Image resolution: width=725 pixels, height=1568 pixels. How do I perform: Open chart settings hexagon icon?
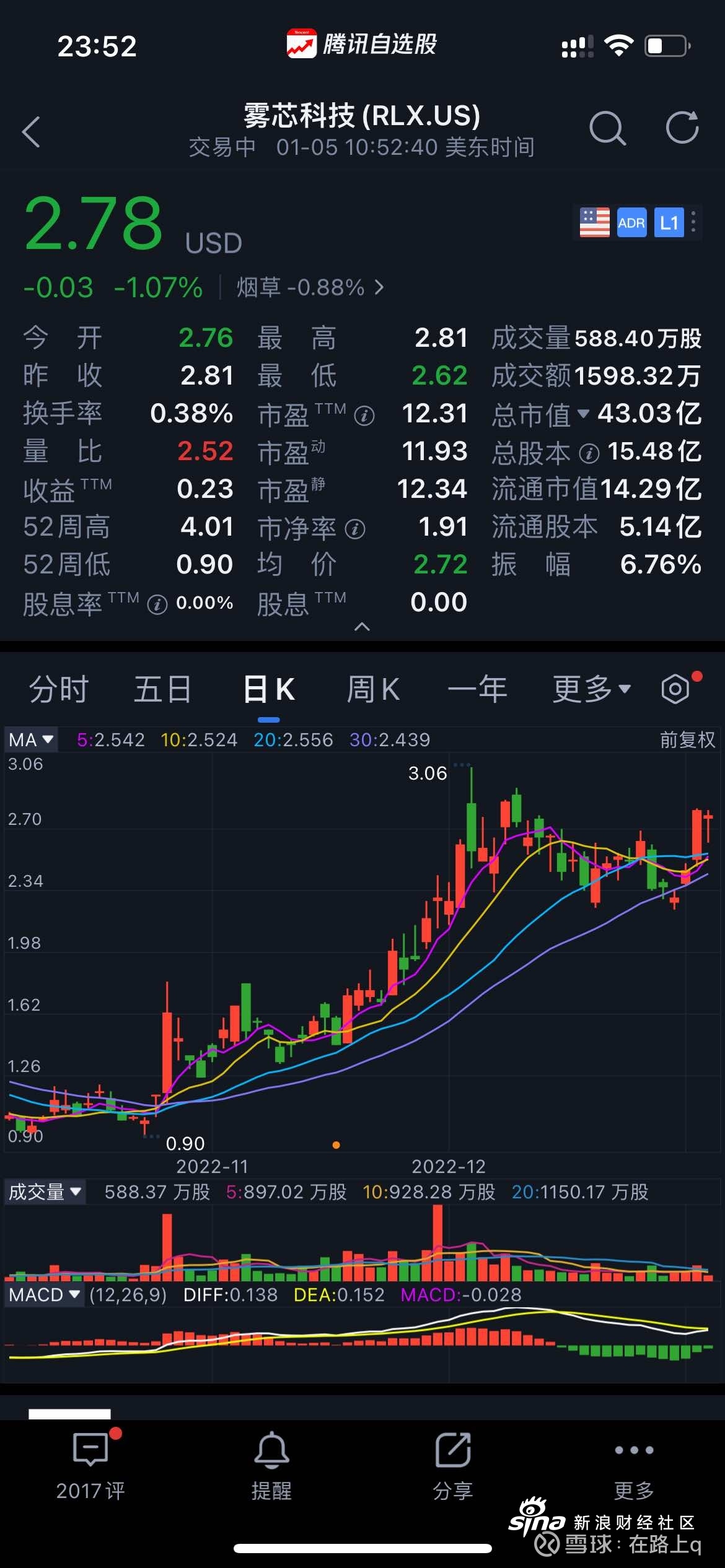click(675, 689)
